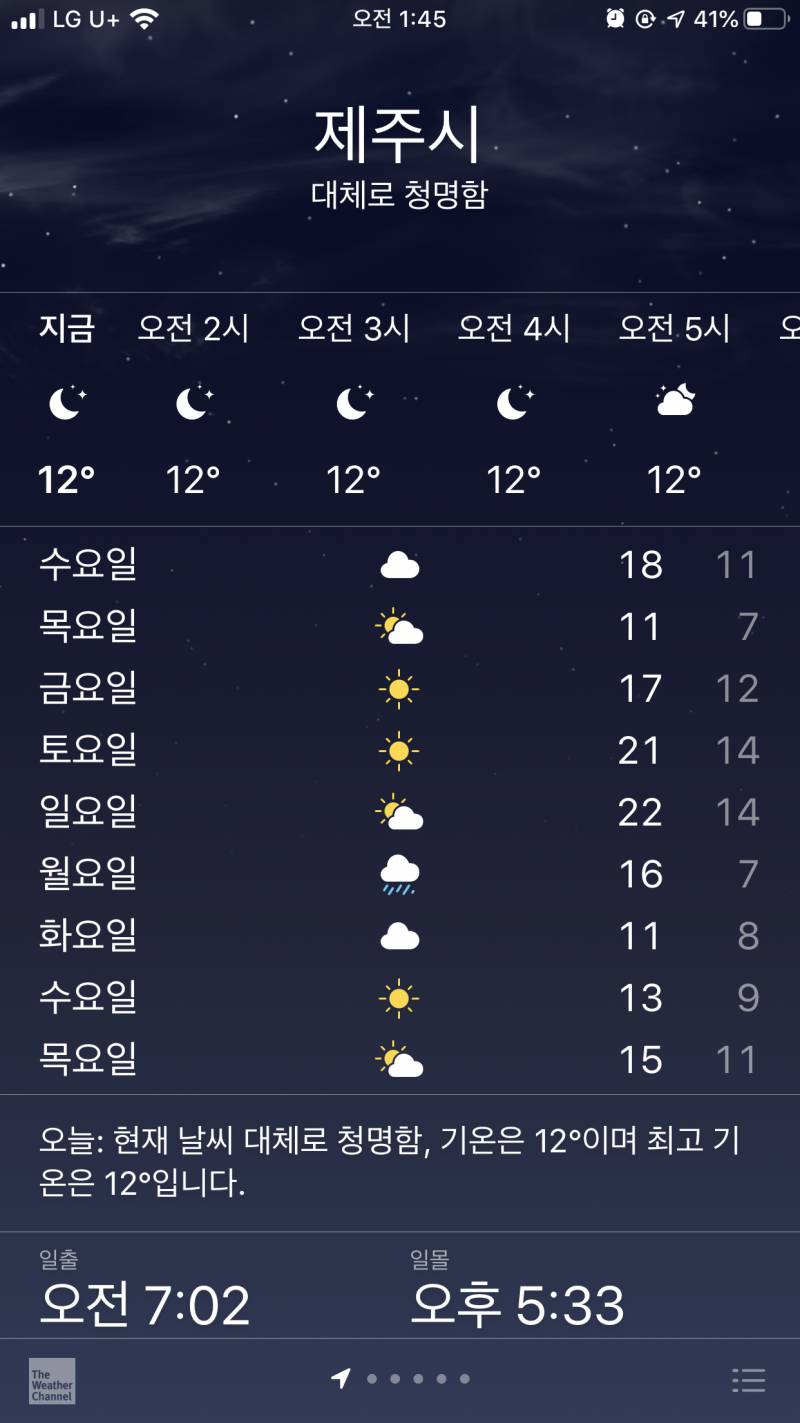
Task: Tap the rain cloud icon on 월요일 row
Action: (400, 873)
